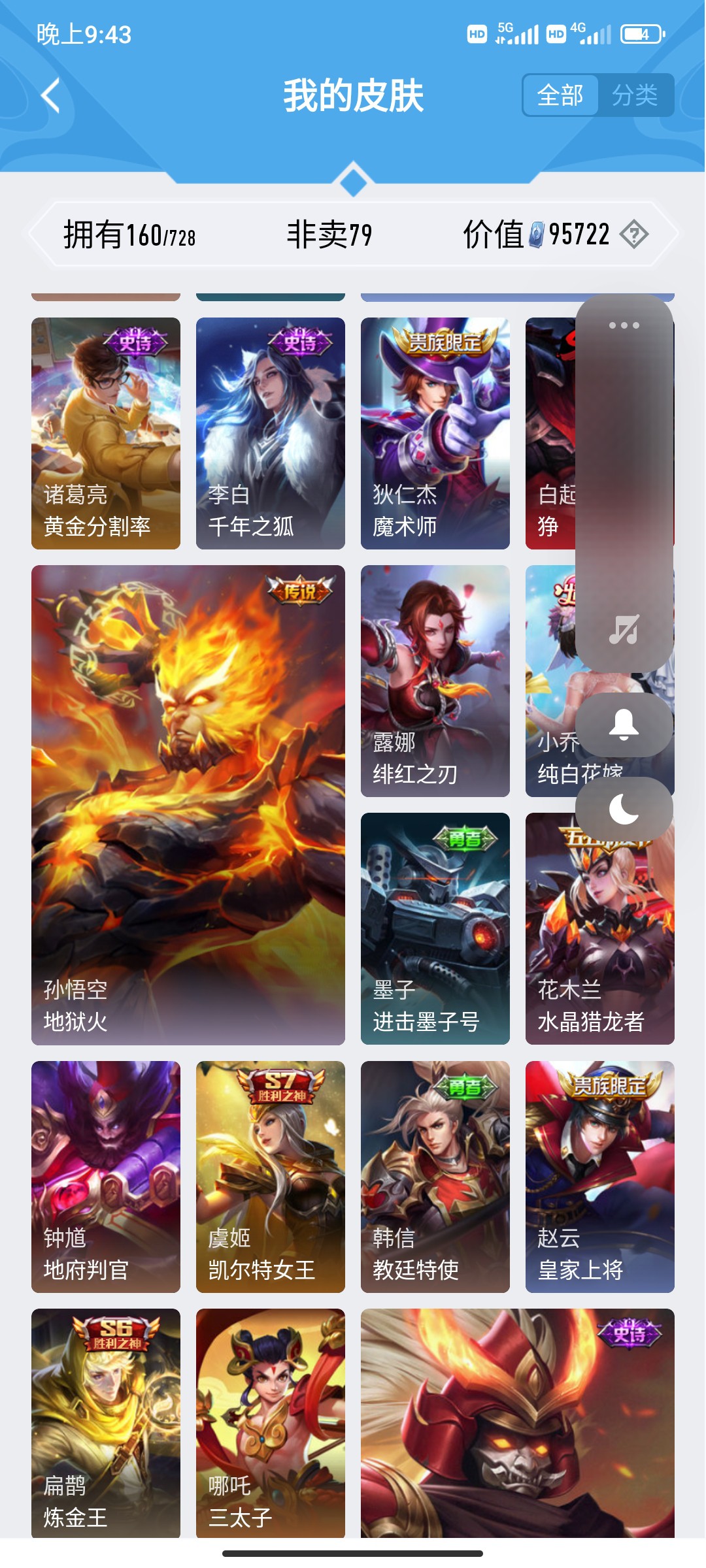This screenshot has height=1568, width=706.
Task: Open 狄仁杰 魔术师 skin card
Action: tap(435, 433)
